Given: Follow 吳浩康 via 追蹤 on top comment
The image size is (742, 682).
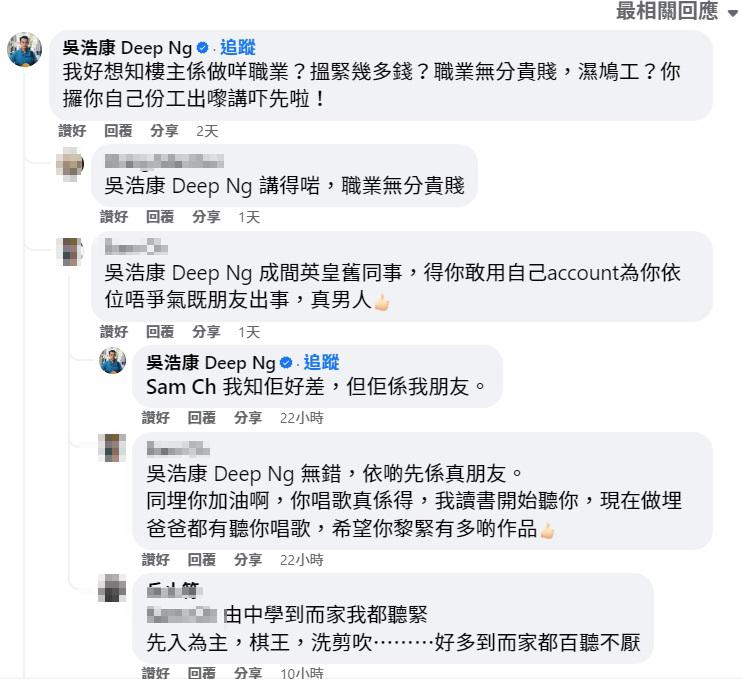Looking at the screenshot, I should (x=238, y=47).
